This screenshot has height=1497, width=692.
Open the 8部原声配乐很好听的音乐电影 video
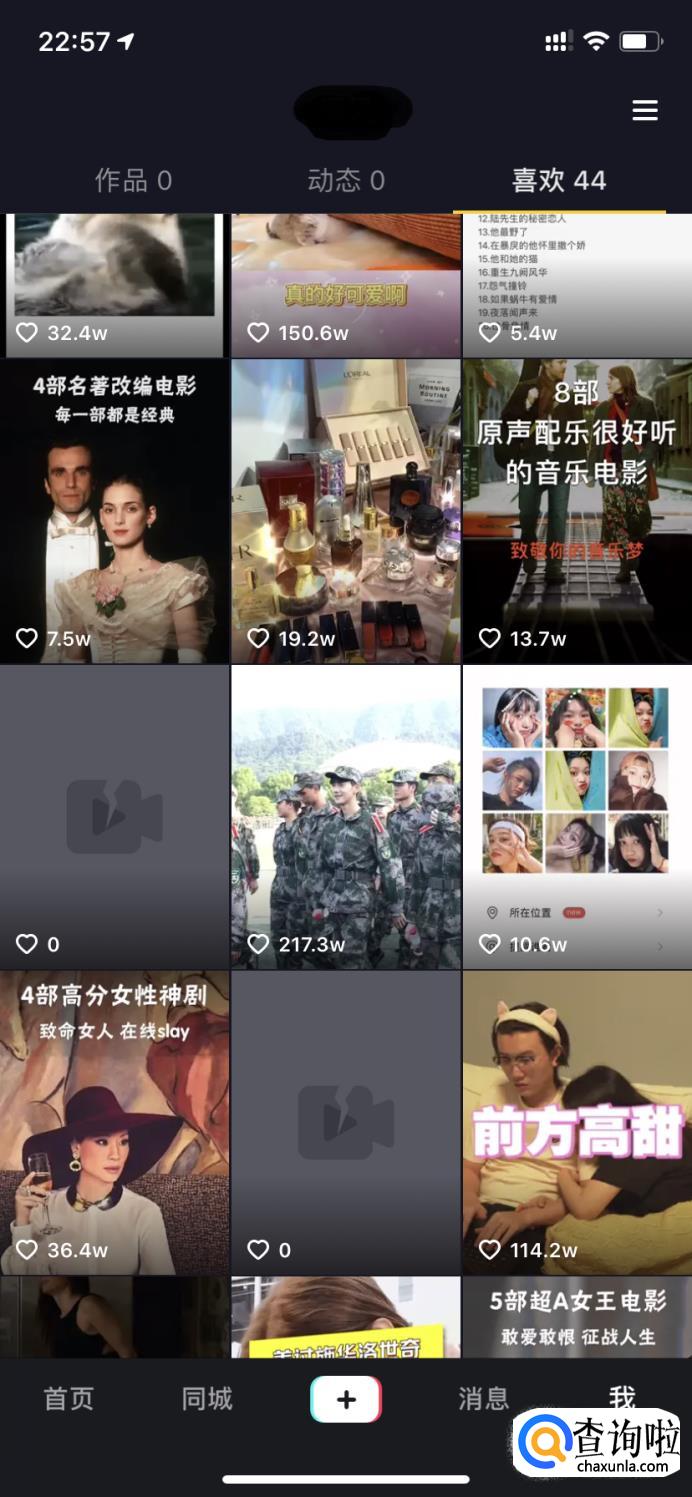[577, 511]
